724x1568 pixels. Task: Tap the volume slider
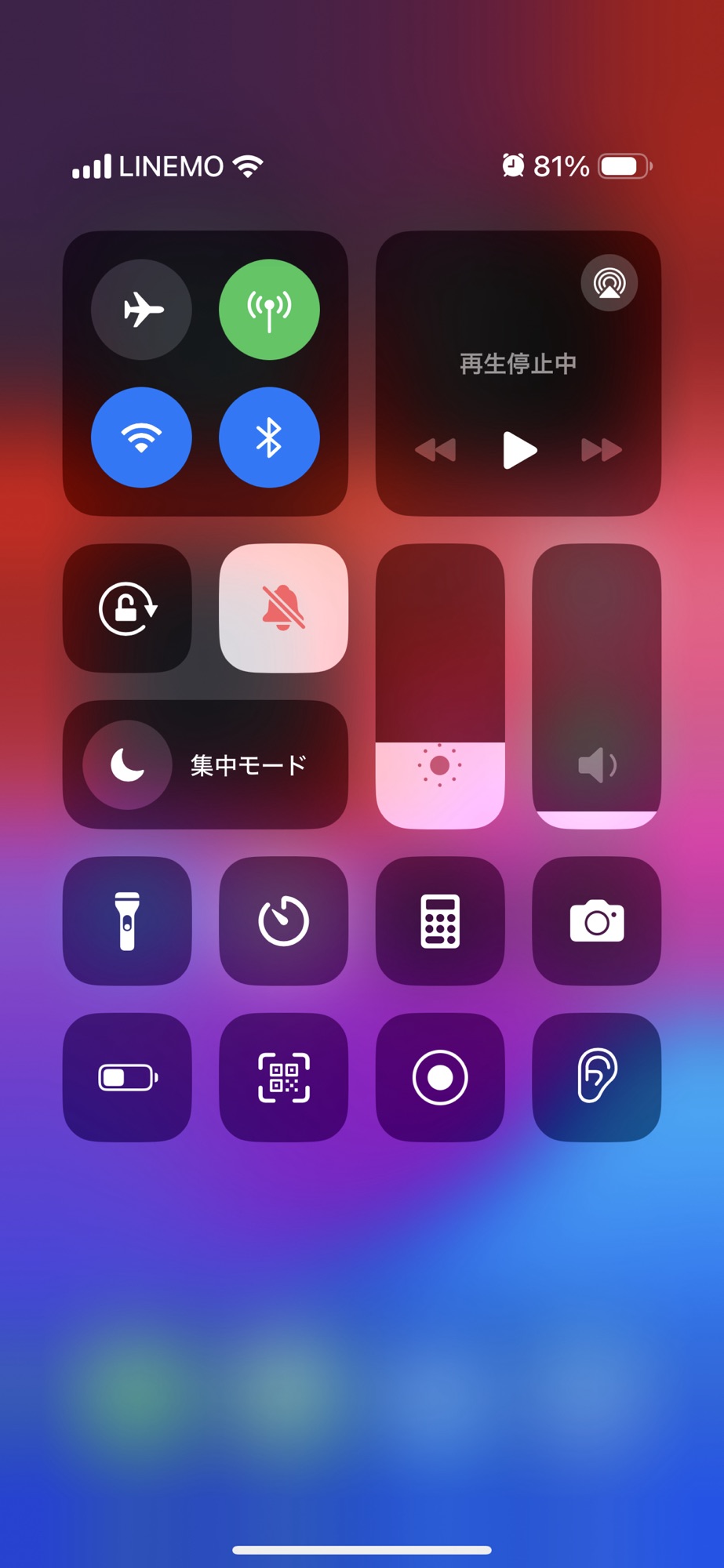pos(596,687)
